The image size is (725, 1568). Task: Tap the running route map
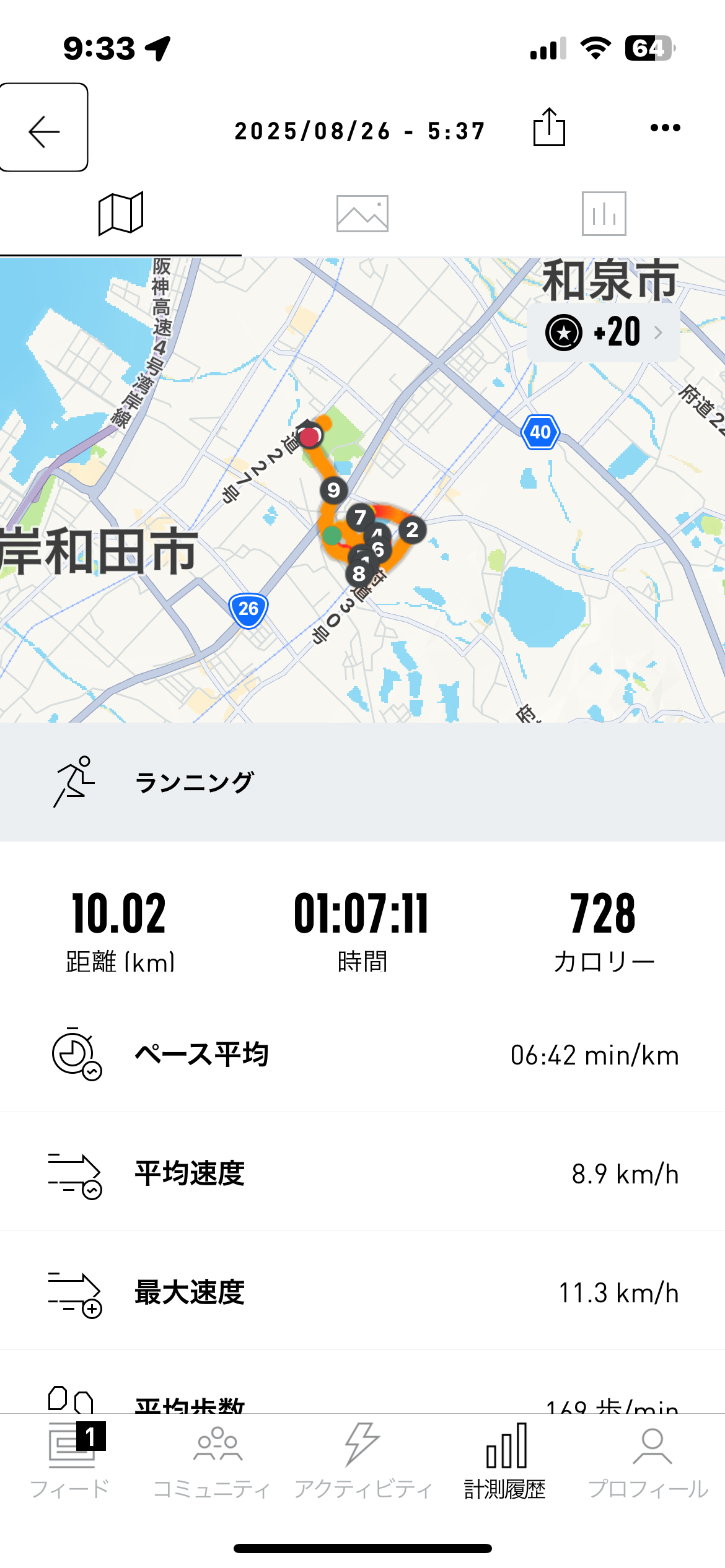click(362, 490)
